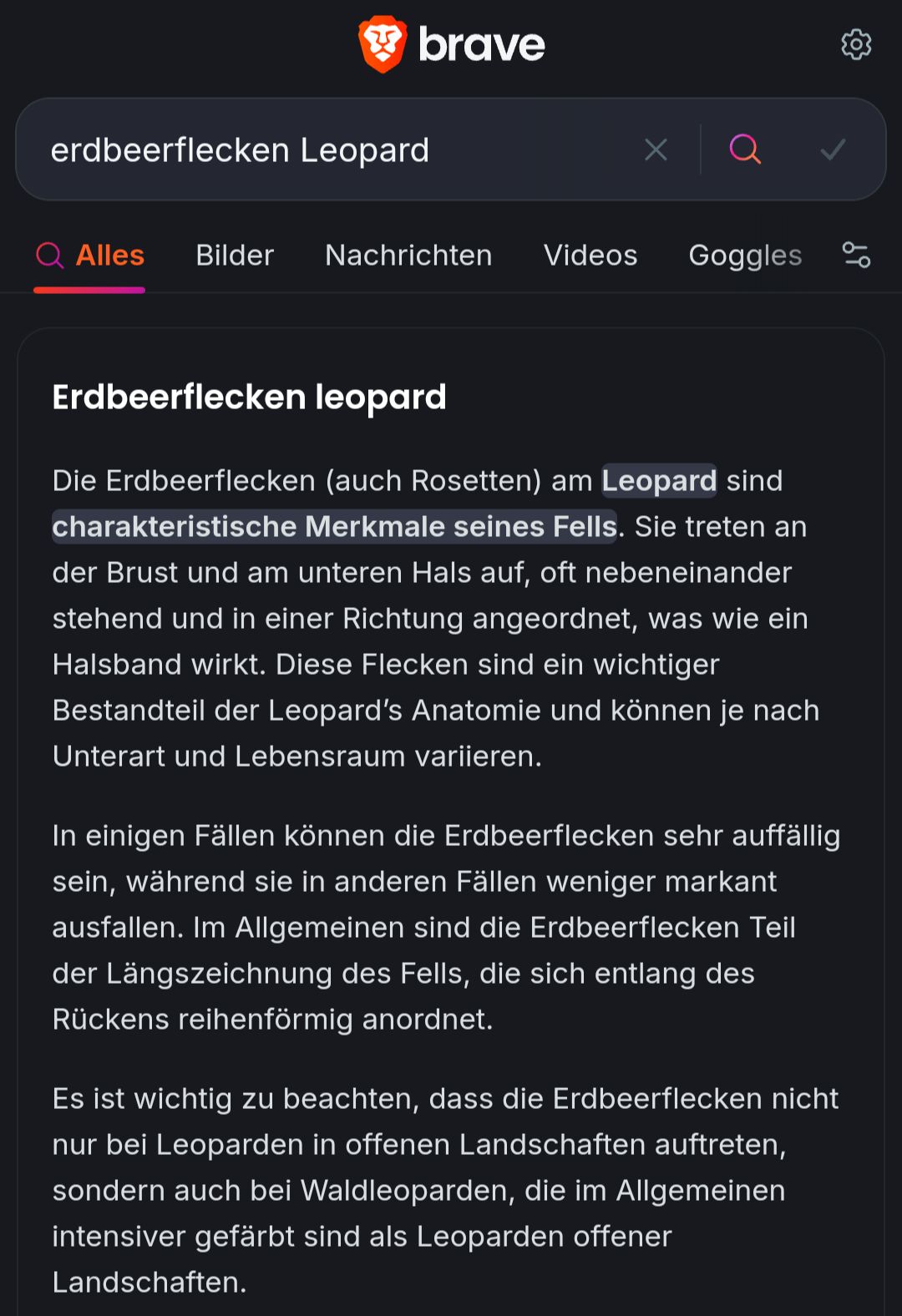This screenshot has height=1316, width=902.
Task: Switch to the Videos tab
Action: pyautogui.click(x=590, y=255)
